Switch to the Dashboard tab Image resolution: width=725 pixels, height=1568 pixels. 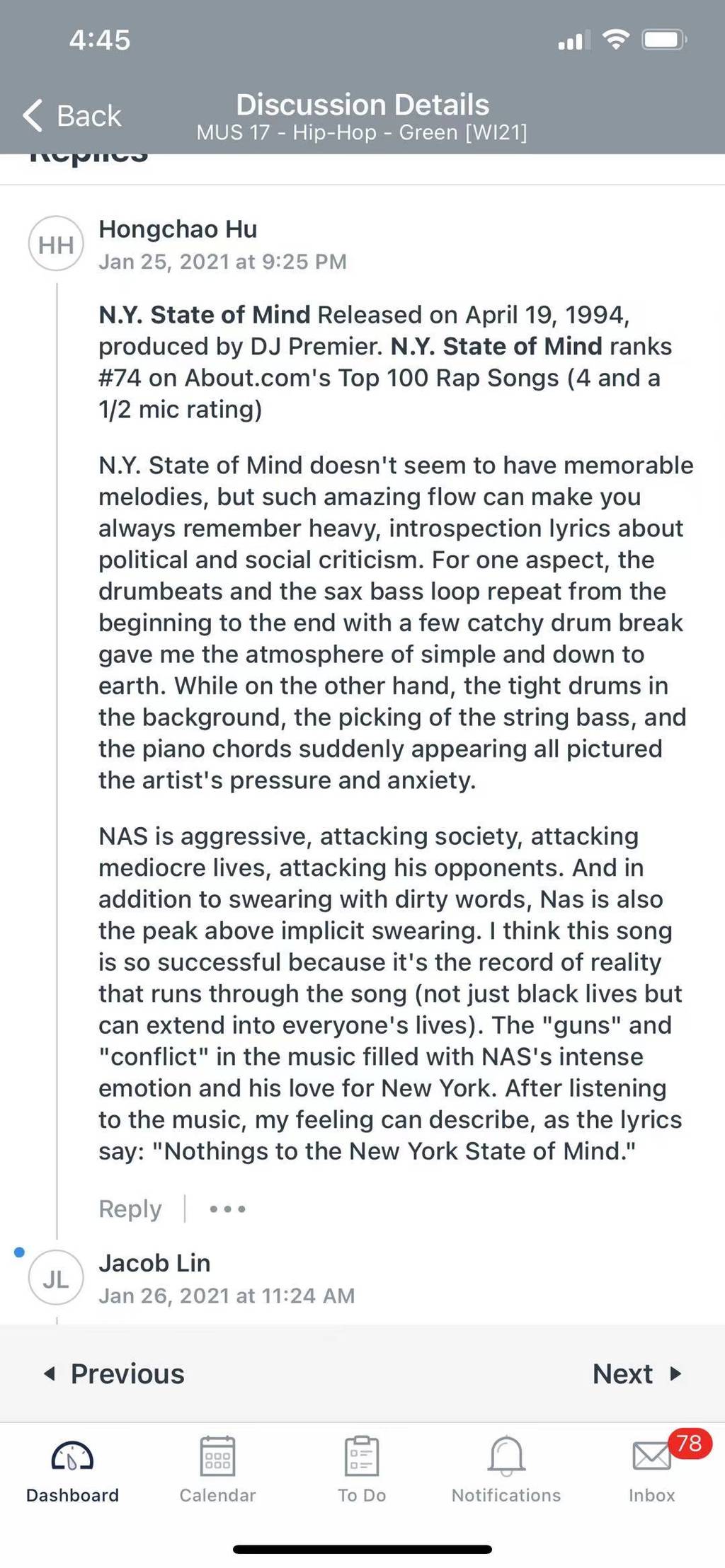(x=72, y=1470)
